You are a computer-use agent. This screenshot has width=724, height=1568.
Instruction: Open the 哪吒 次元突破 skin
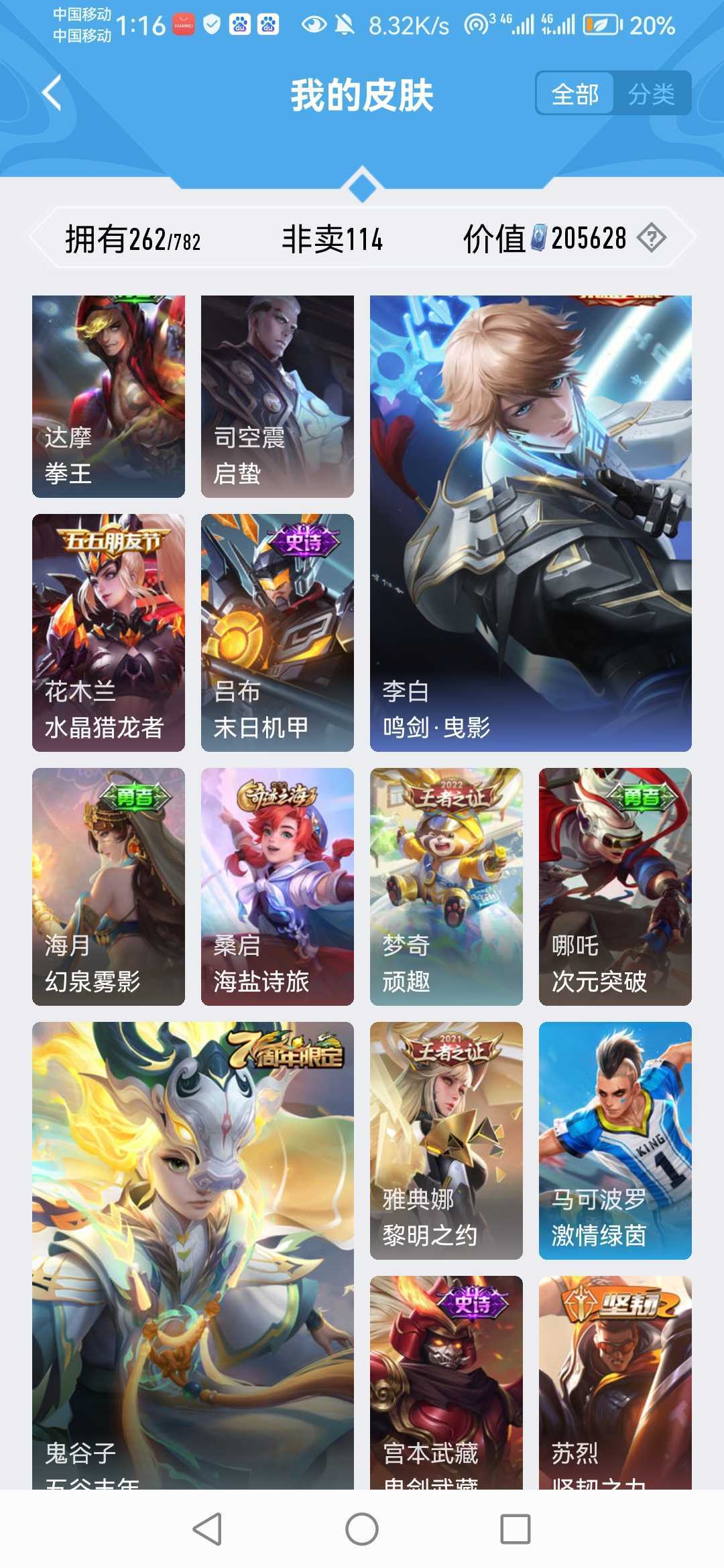tap(615, 886)
